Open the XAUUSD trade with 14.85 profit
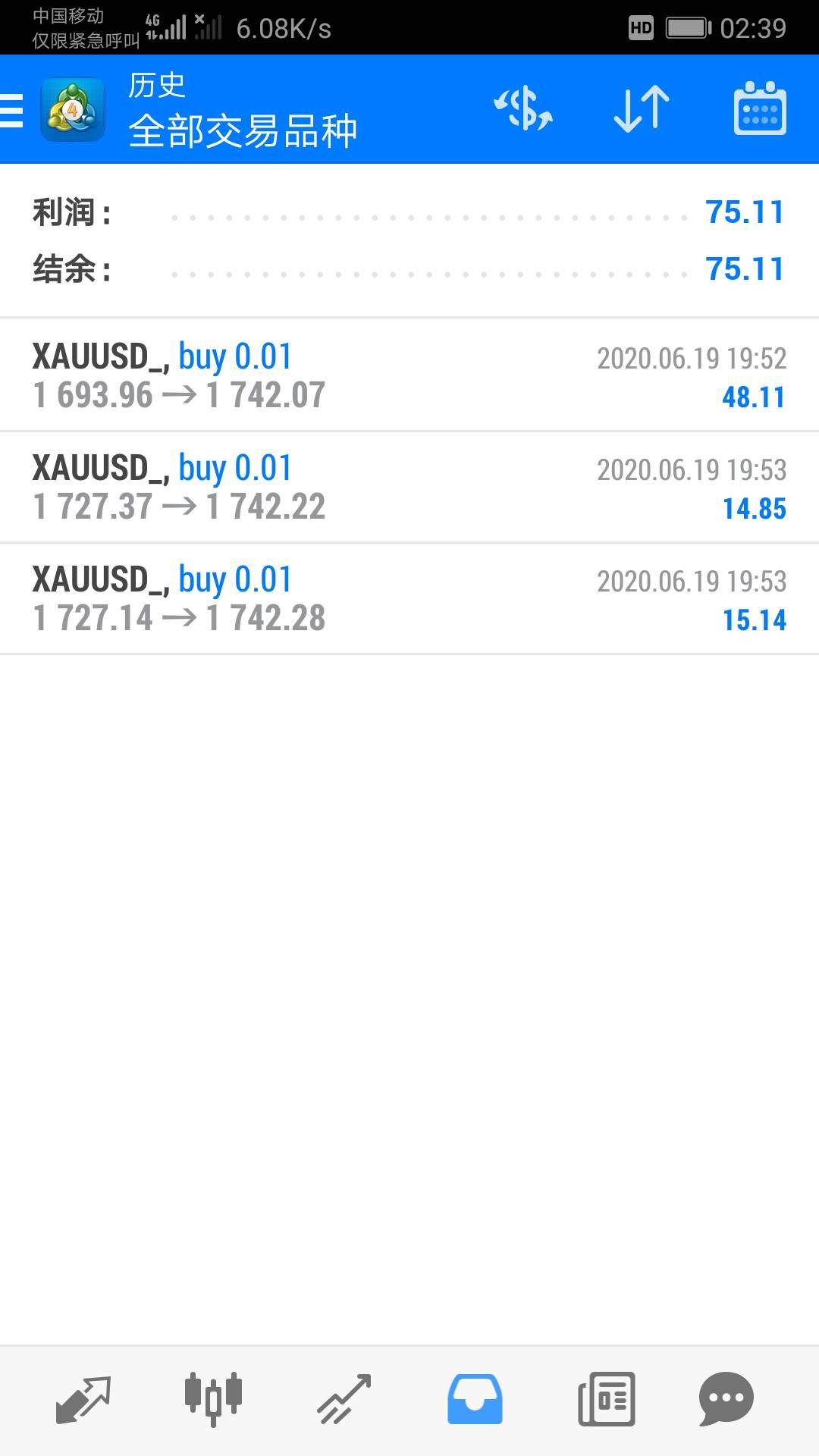819x1456 pixels. (409, 487)
